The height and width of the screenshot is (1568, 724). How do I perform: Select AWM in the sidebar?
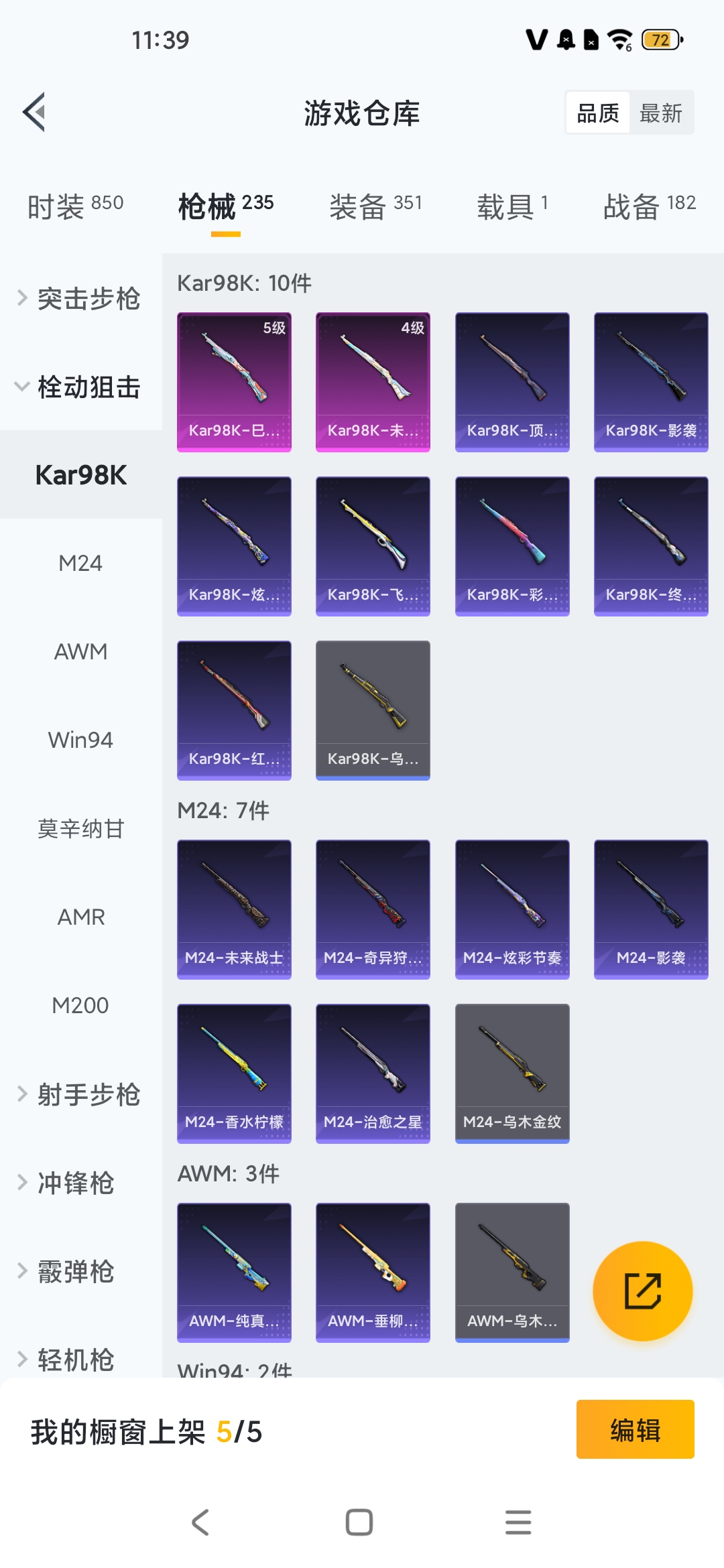pyautogui.click(x=80, y=651)
